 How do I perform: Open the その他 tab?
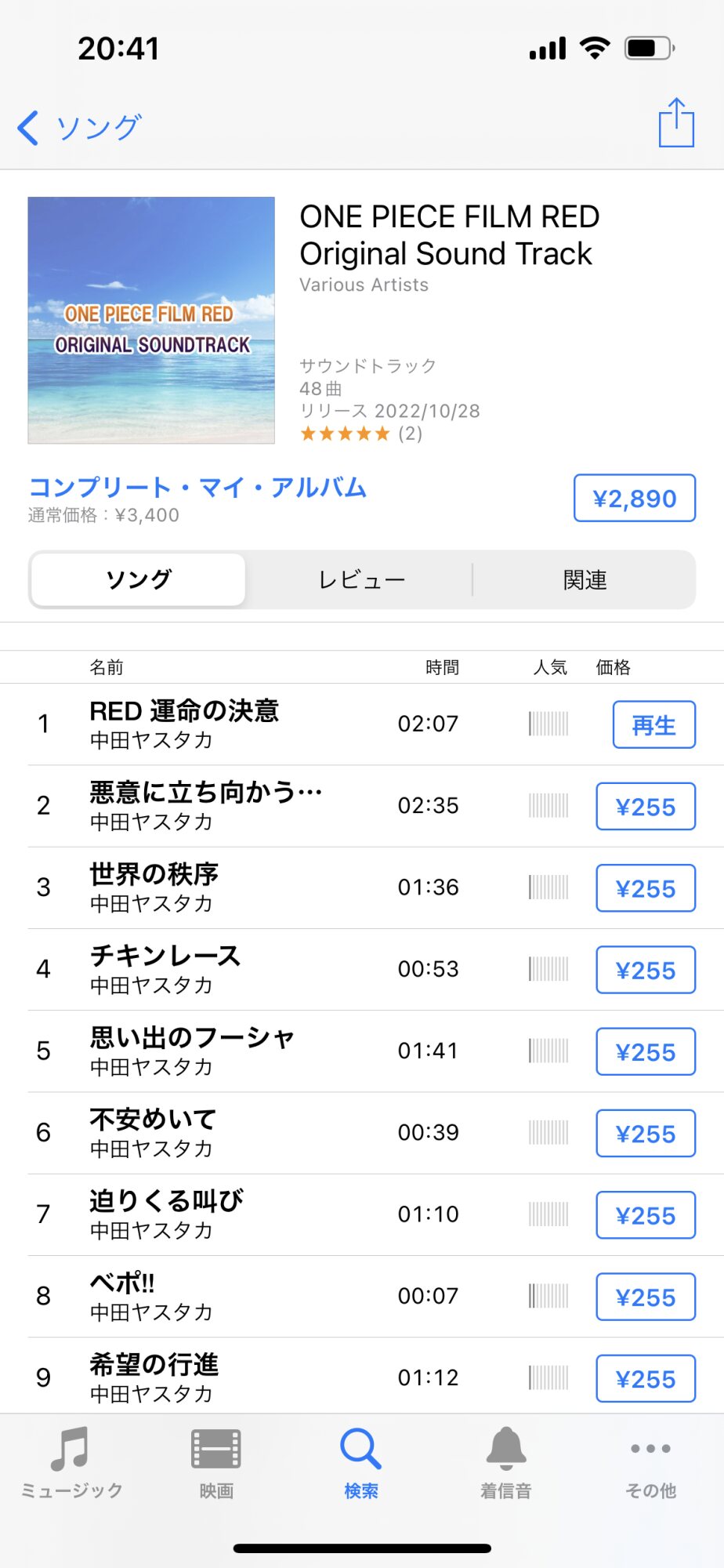[x=650, y=1463]
